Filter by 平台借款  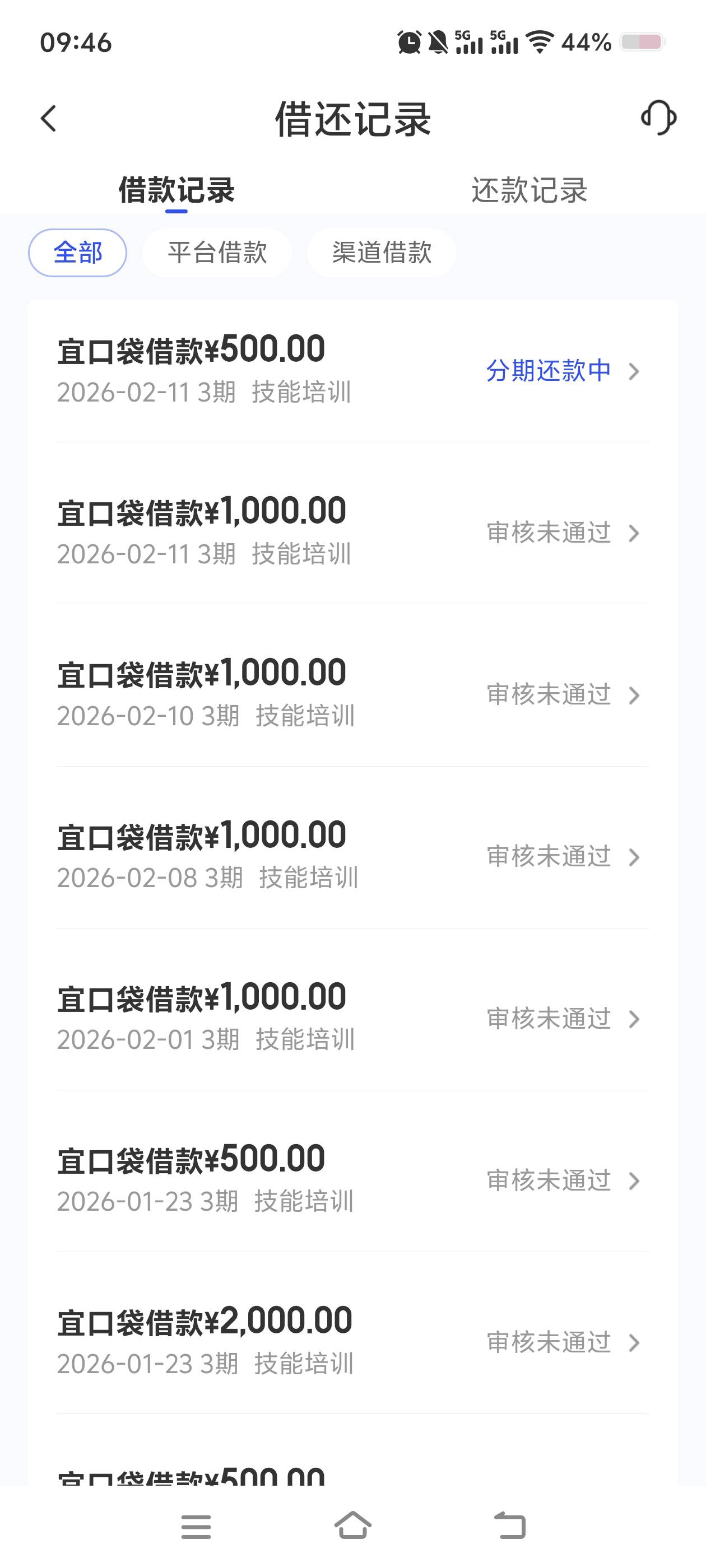click(x=217, y=253)
